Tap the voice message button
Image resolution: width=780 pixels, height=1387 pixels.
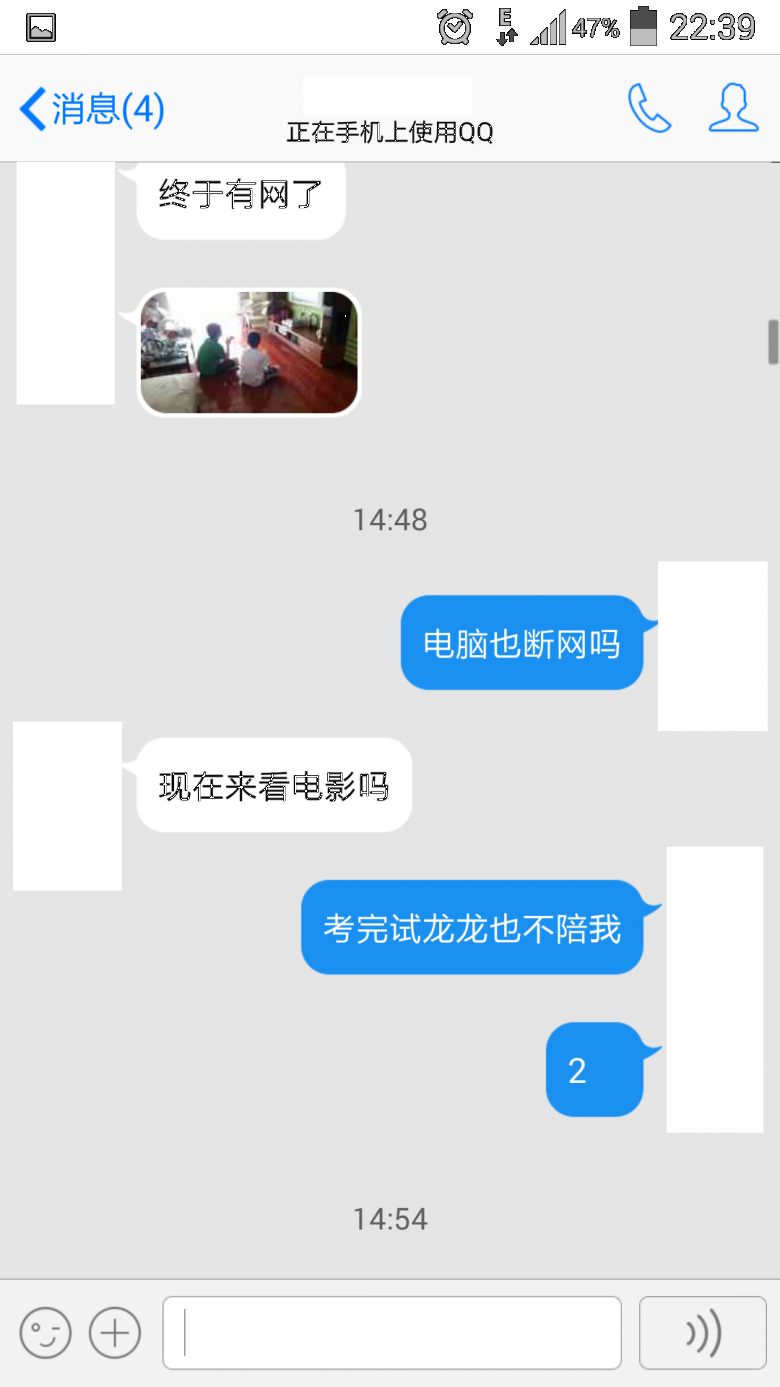703,1332
